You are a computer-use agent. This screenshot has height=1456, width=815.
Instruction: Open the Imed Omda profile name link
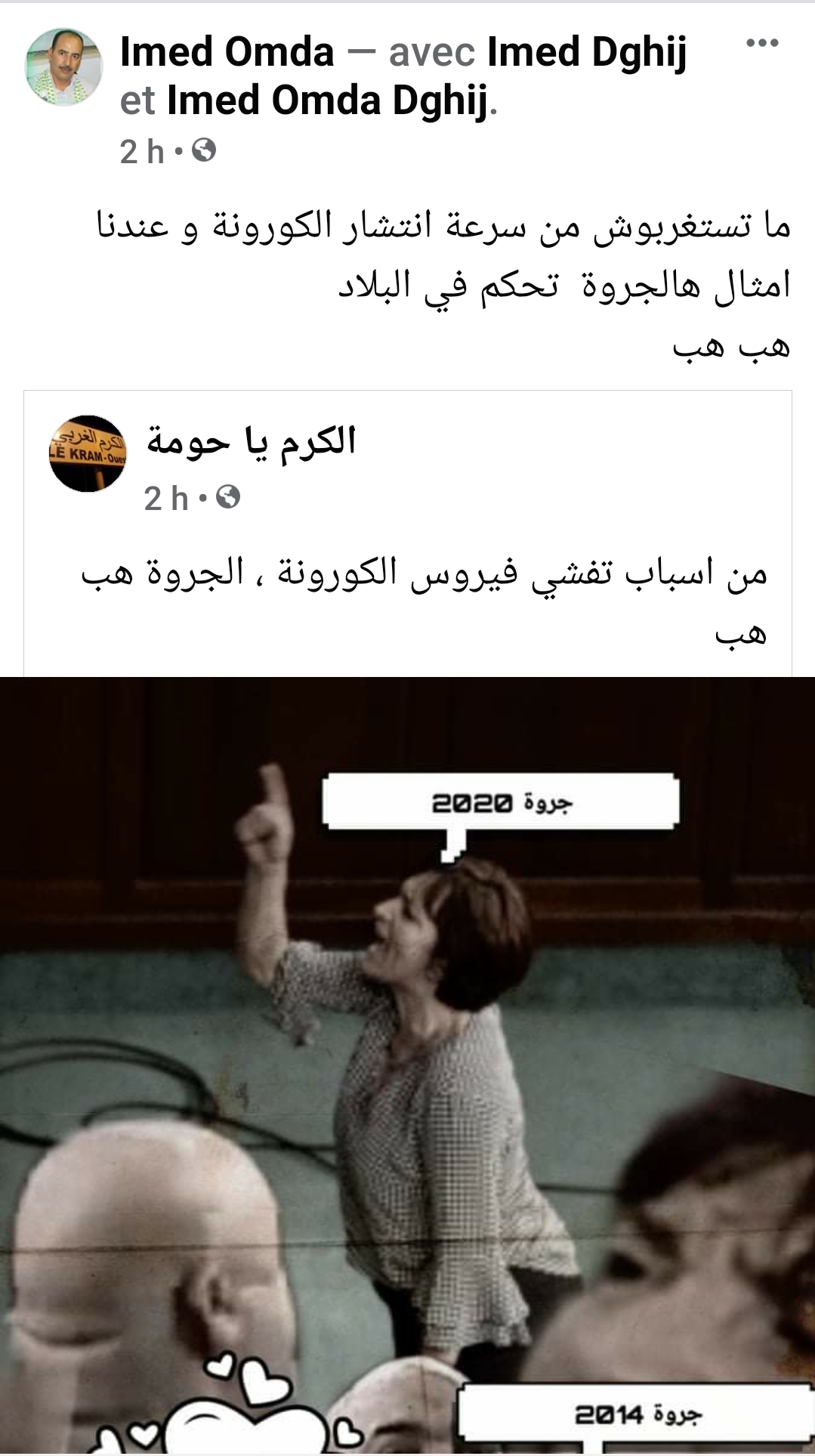[x=227, y=52]
